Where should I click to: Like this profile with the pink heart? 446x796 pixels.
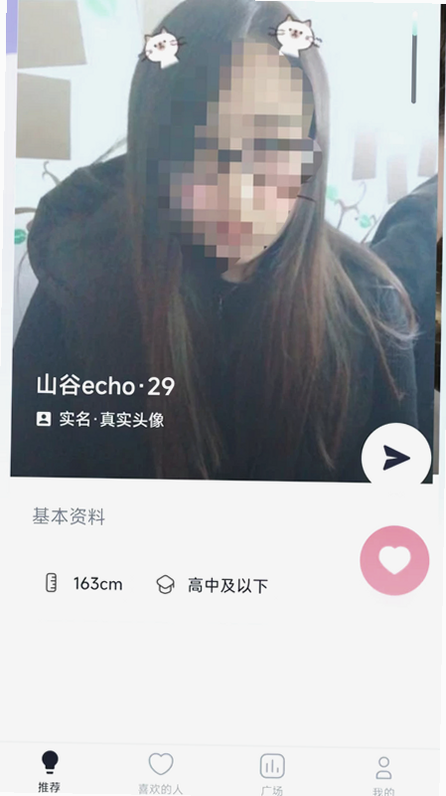(x=395, y=560)
